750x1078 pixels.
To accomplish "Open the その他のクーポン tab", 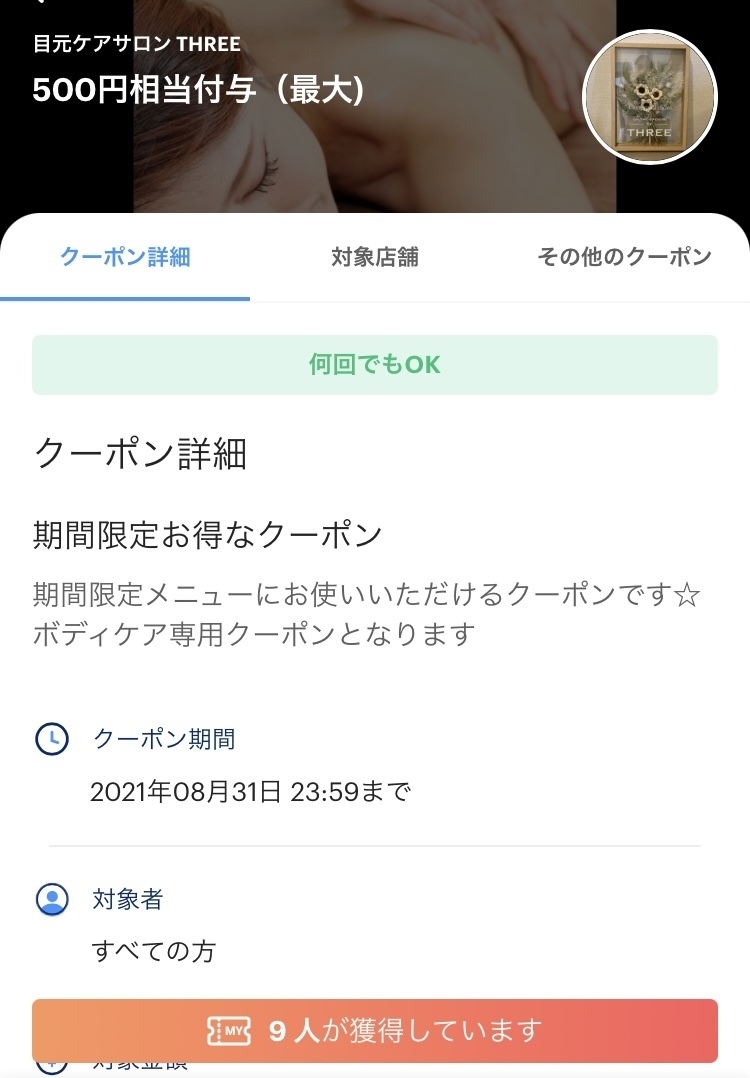I will (624, 257).
